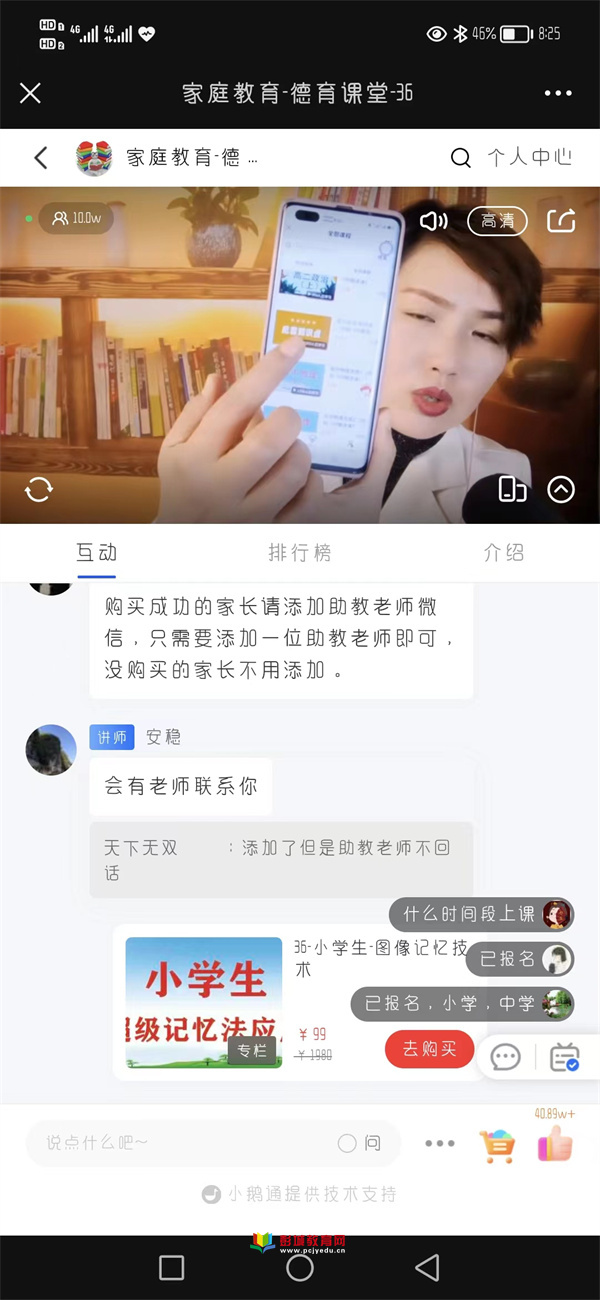Open 个人中心 personal center
This screenshot has height=1300, width=600.
tap(529, 157)
